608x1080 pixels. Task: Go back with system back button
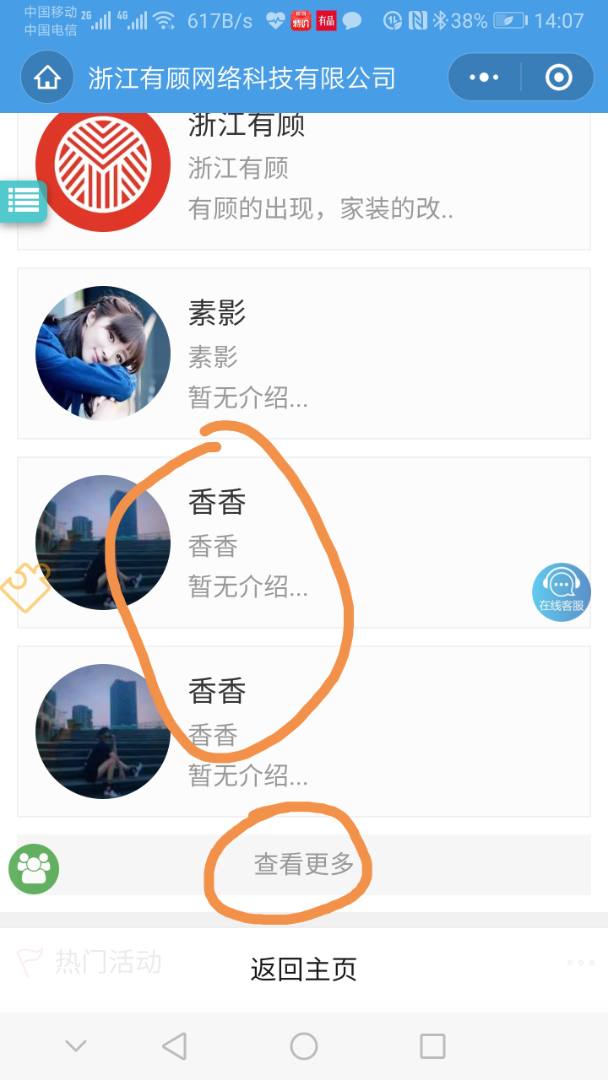tap(174, 1046)
